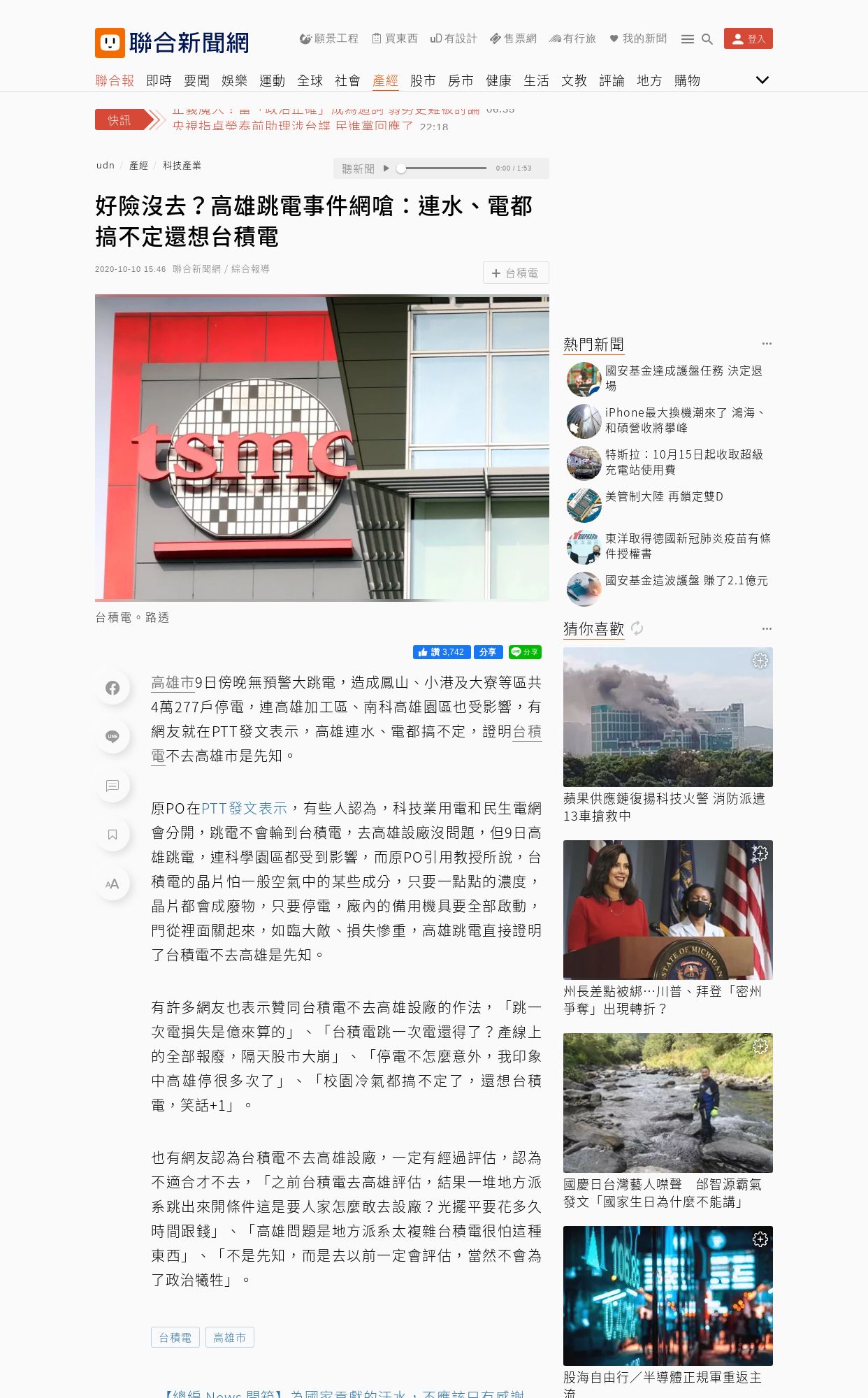Tap the 登入 login button
Image resolution: width=868 pixels, height=1398 pixels.
click(748, 38)
